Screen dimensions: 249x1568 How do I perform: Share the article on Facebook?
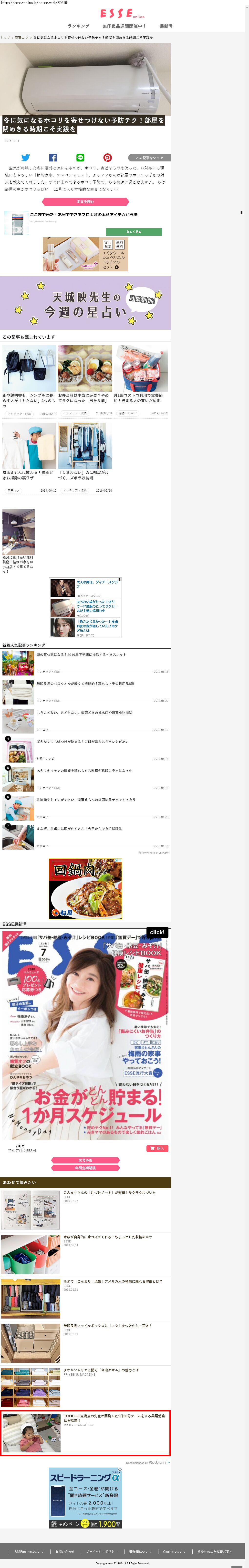pyautogui.click(x=53, y=158)
